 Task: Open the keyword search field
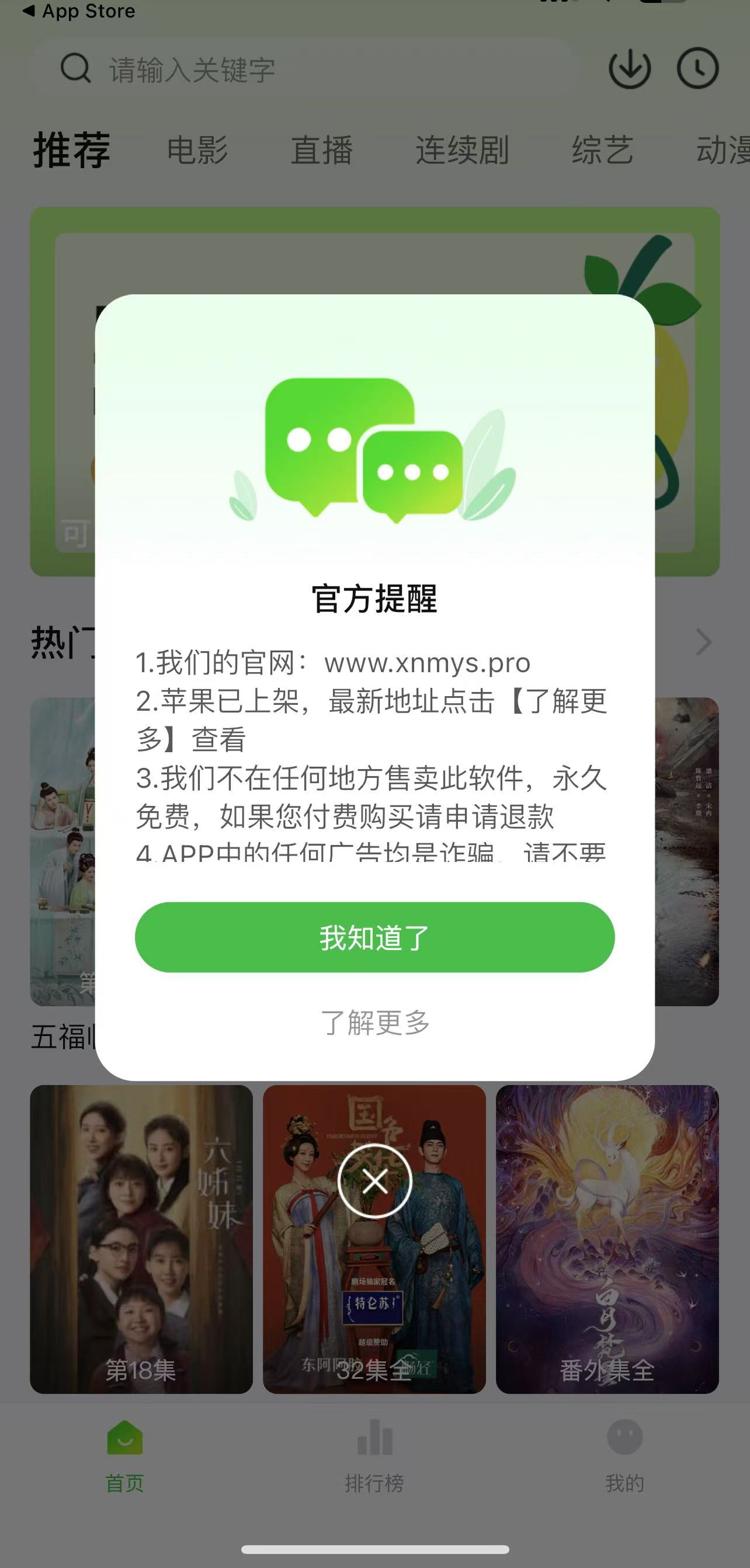(x=304, y=69)
